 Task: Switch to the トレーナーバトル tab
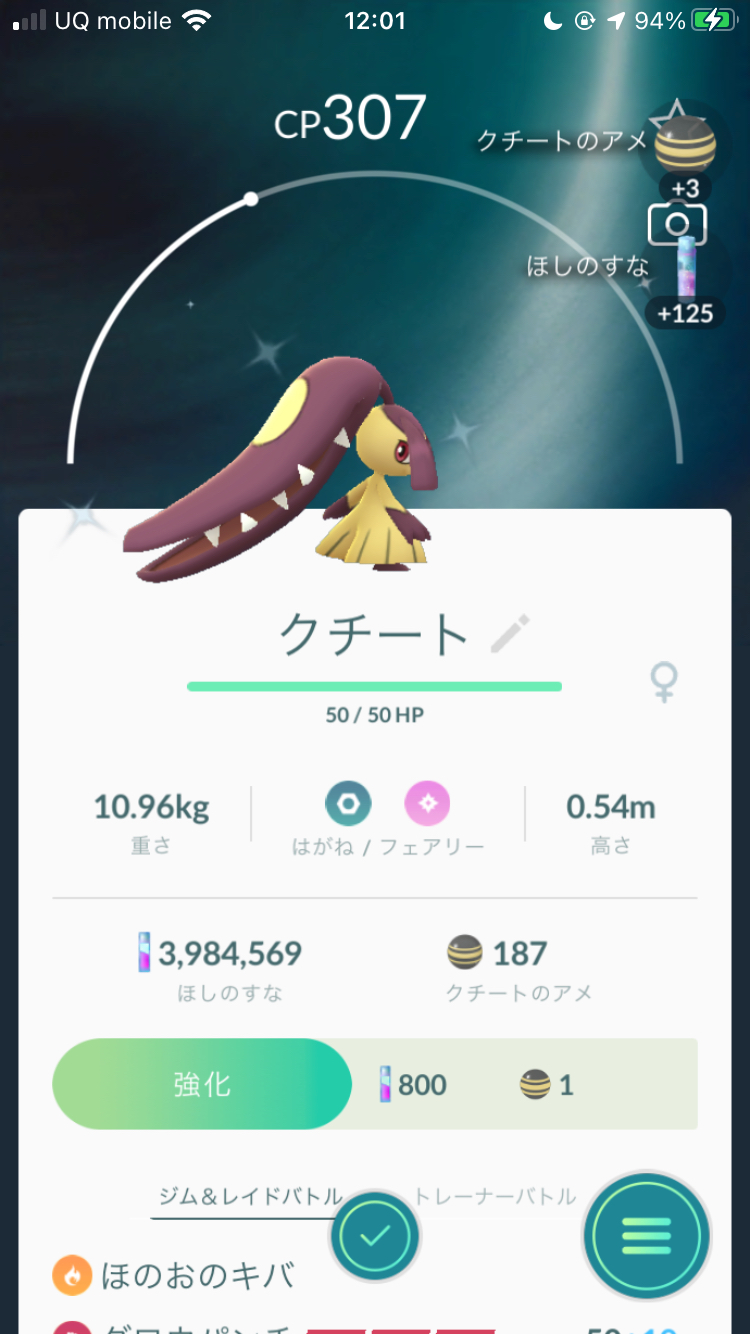coord(495,1196)
